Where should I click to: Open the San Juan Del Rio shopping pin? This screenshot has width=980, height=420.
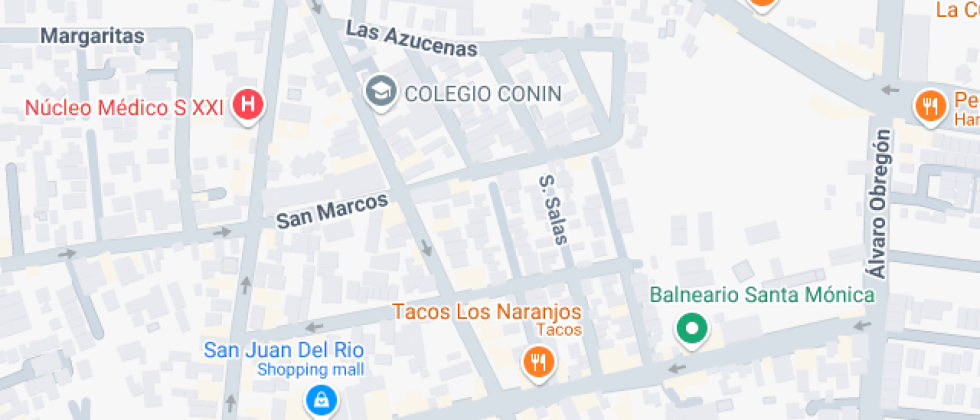click(x=321, y=401)
